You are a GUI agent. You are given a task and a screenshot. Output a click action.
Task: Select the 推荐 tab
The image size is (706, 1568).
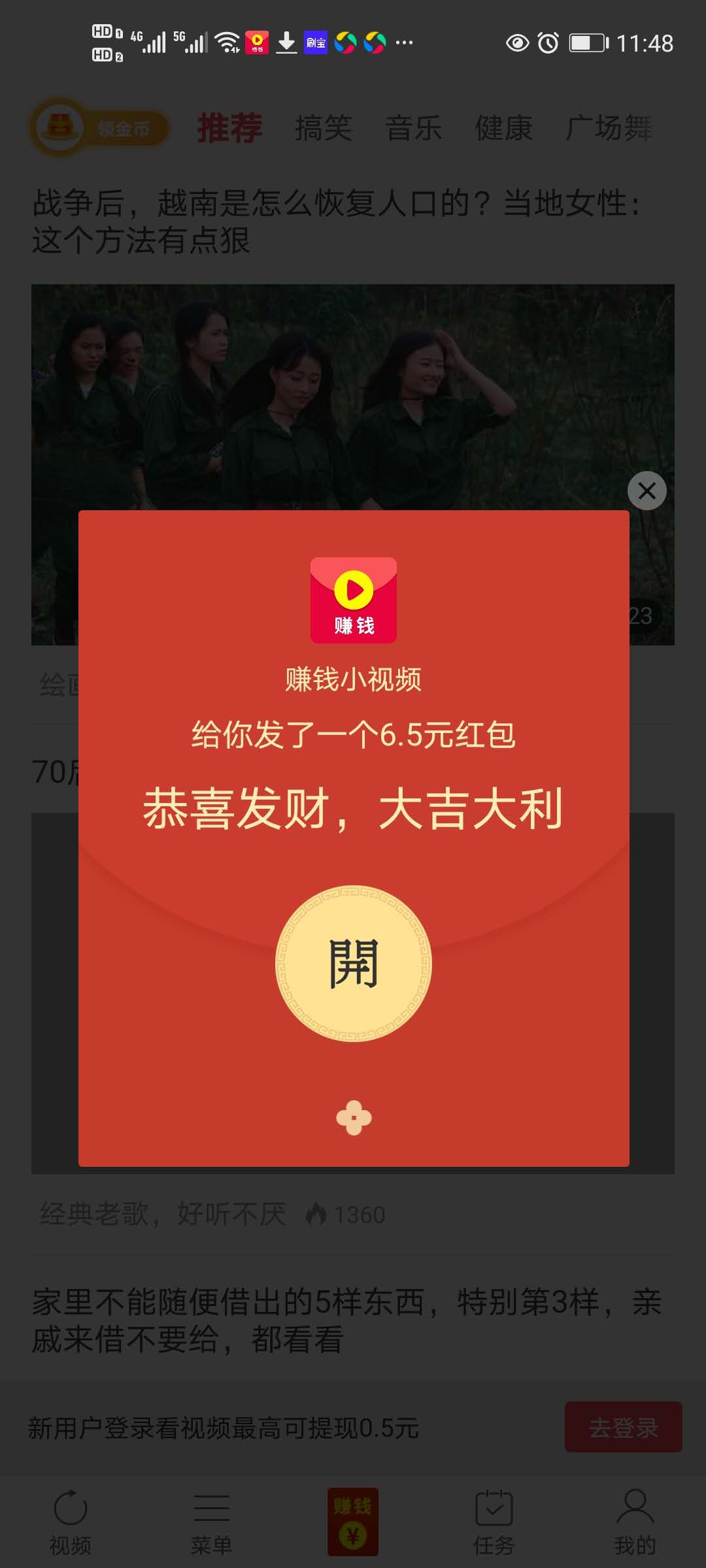pyautogui.click(x=229, y=127)
